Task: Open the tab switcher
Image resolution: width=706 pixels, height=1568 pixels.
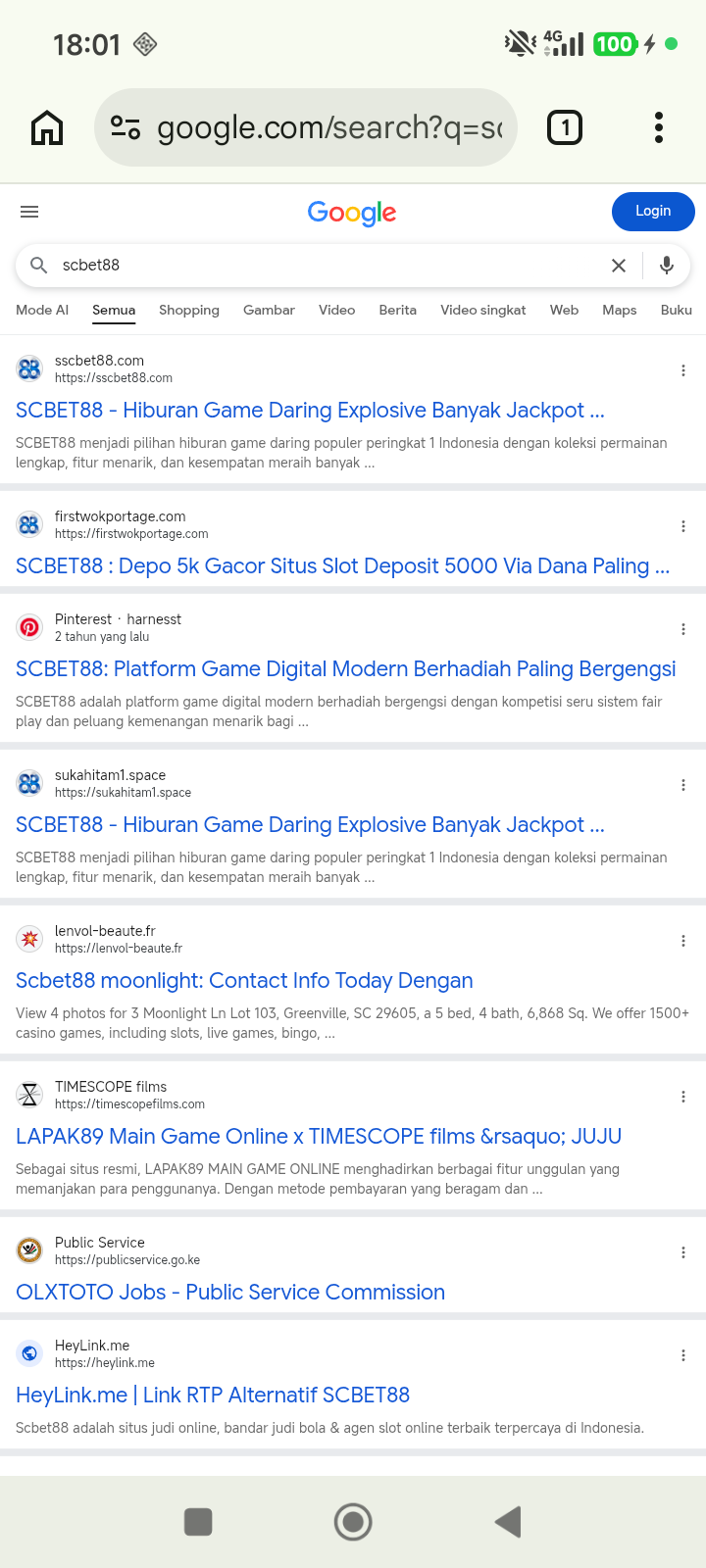Action: (565, 127)
